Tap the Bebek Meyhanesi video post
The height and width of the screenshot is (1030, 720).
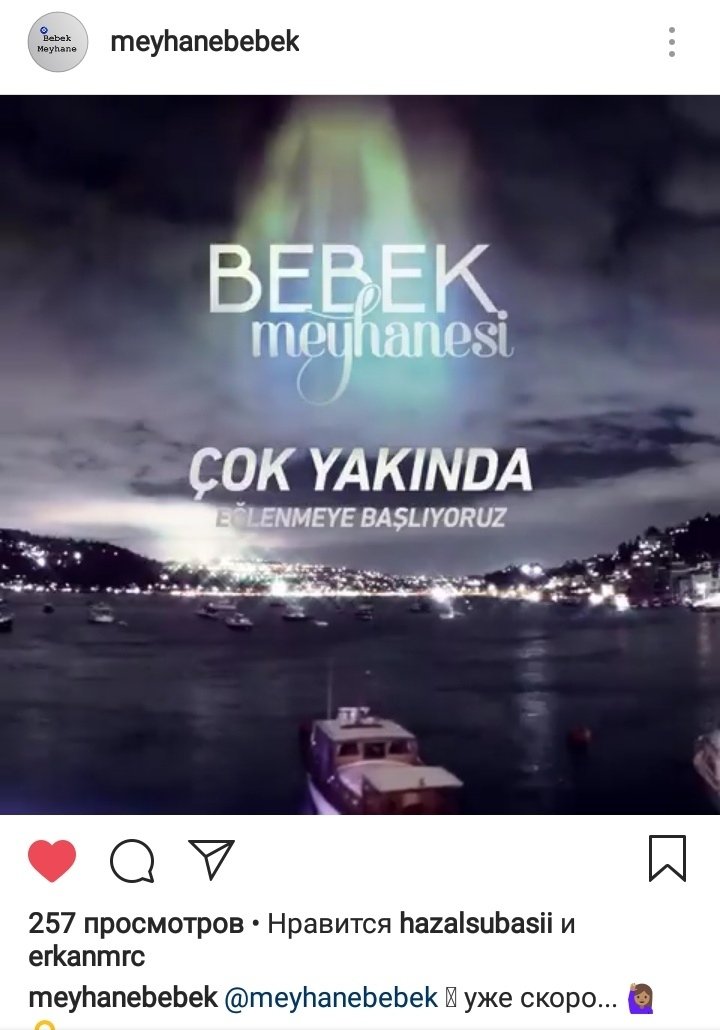pyautogui.click(x=360, y=455)
